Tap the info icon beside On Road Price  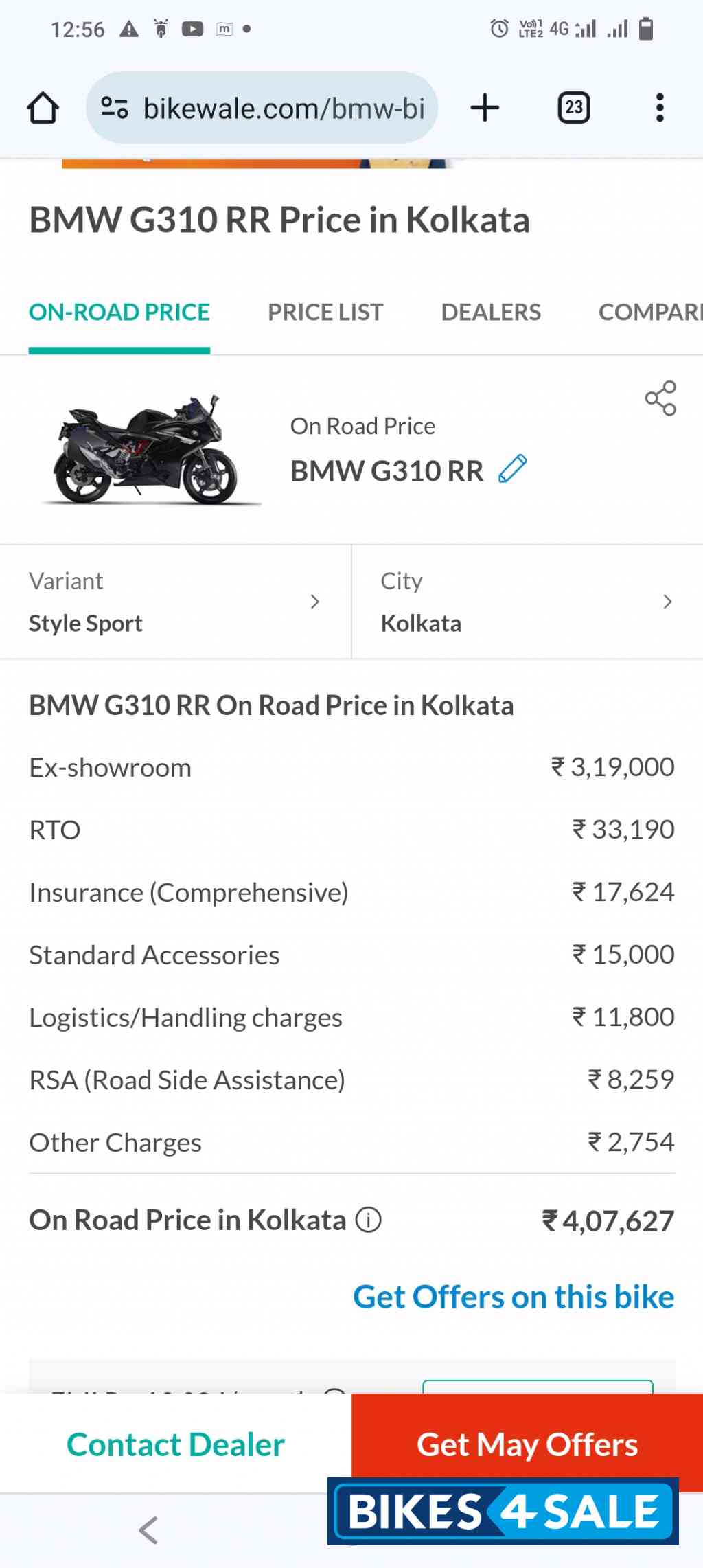(x=368, y=1220)
